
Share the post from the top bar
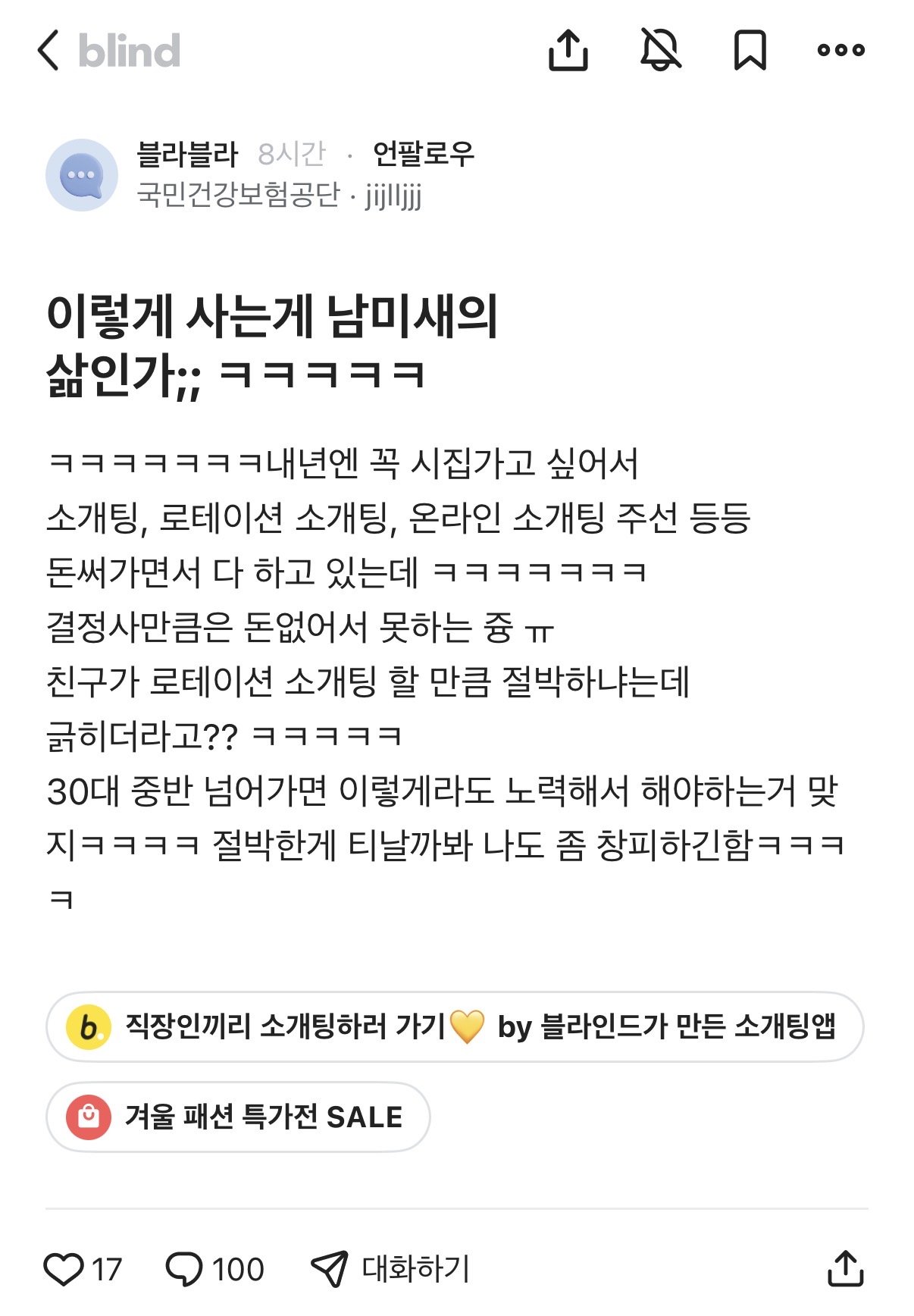pyautogui.click(x=568, y=51)
